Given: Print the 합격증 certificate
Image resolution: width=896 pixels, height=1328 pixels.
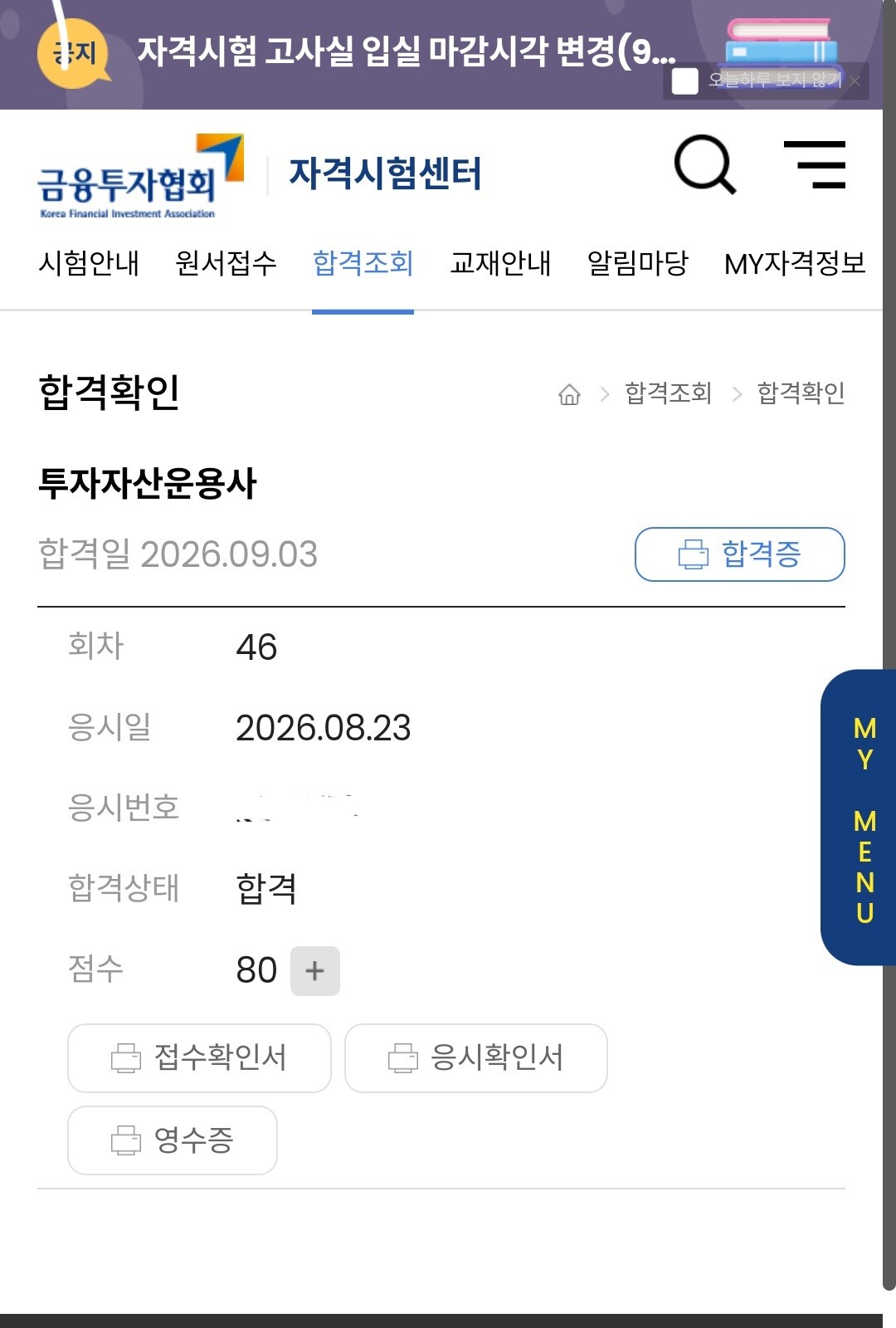Looking at the screenshot, I should [740, 554].
